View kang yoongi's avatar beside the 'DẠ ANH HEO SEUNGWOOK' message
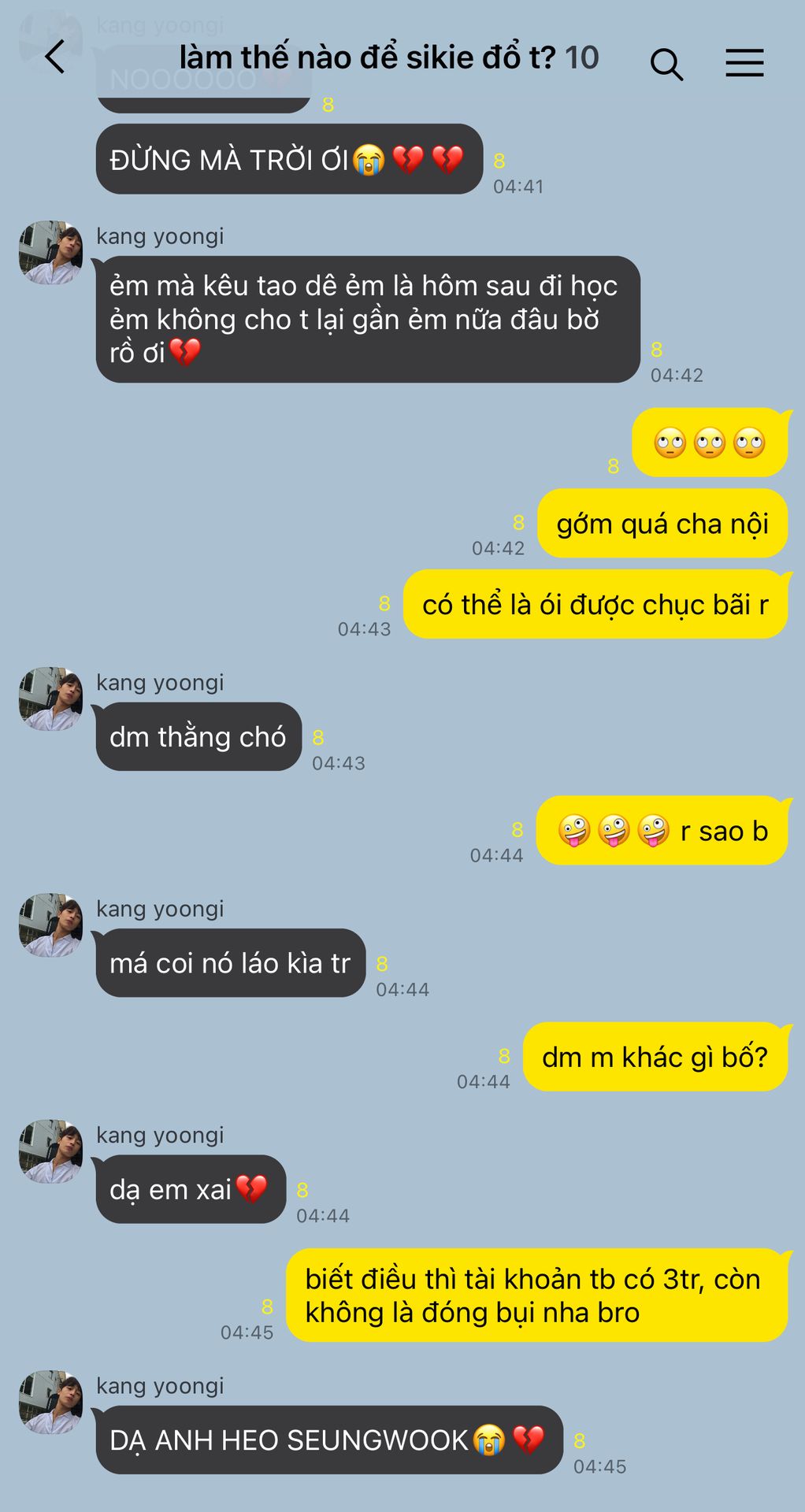 [50, 1402]
